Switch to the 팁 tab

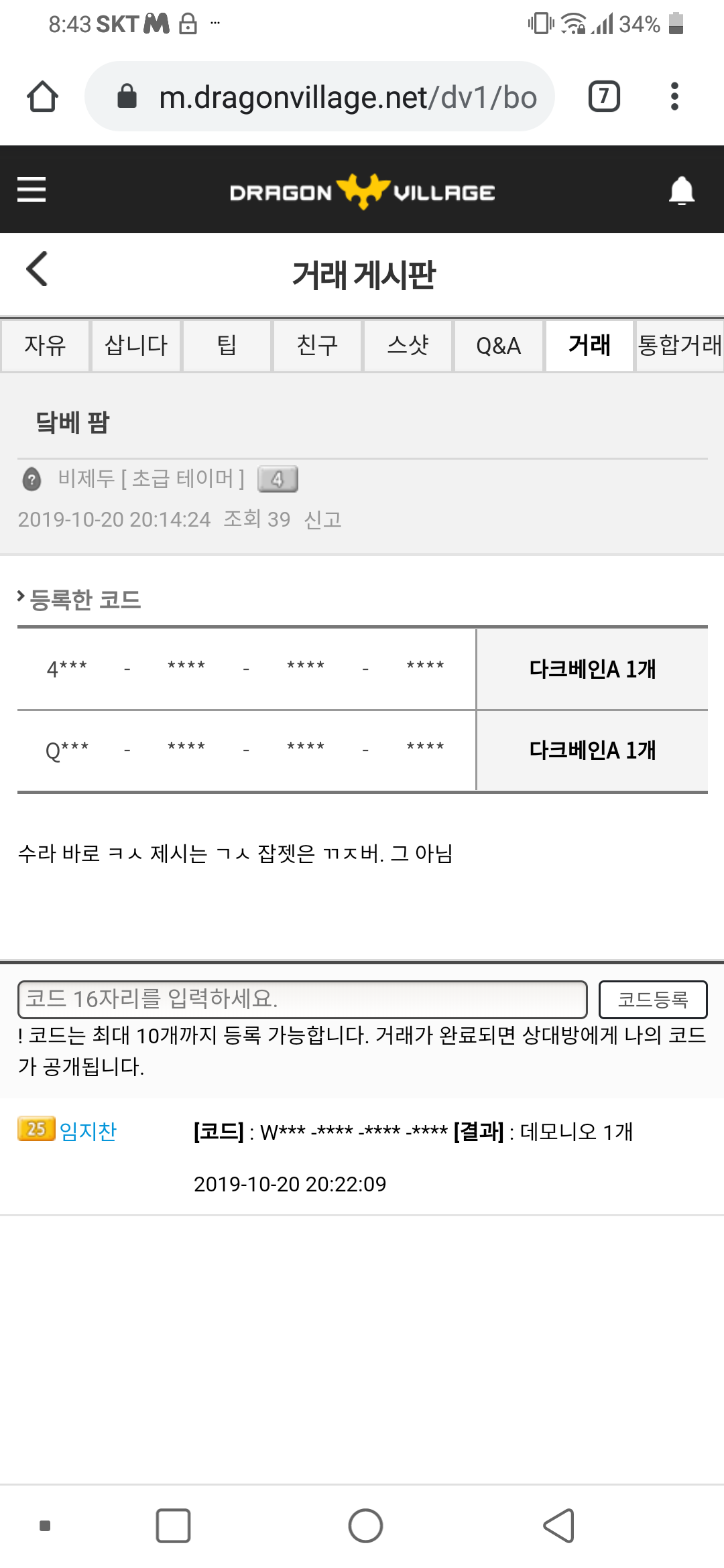click(227, 346)
